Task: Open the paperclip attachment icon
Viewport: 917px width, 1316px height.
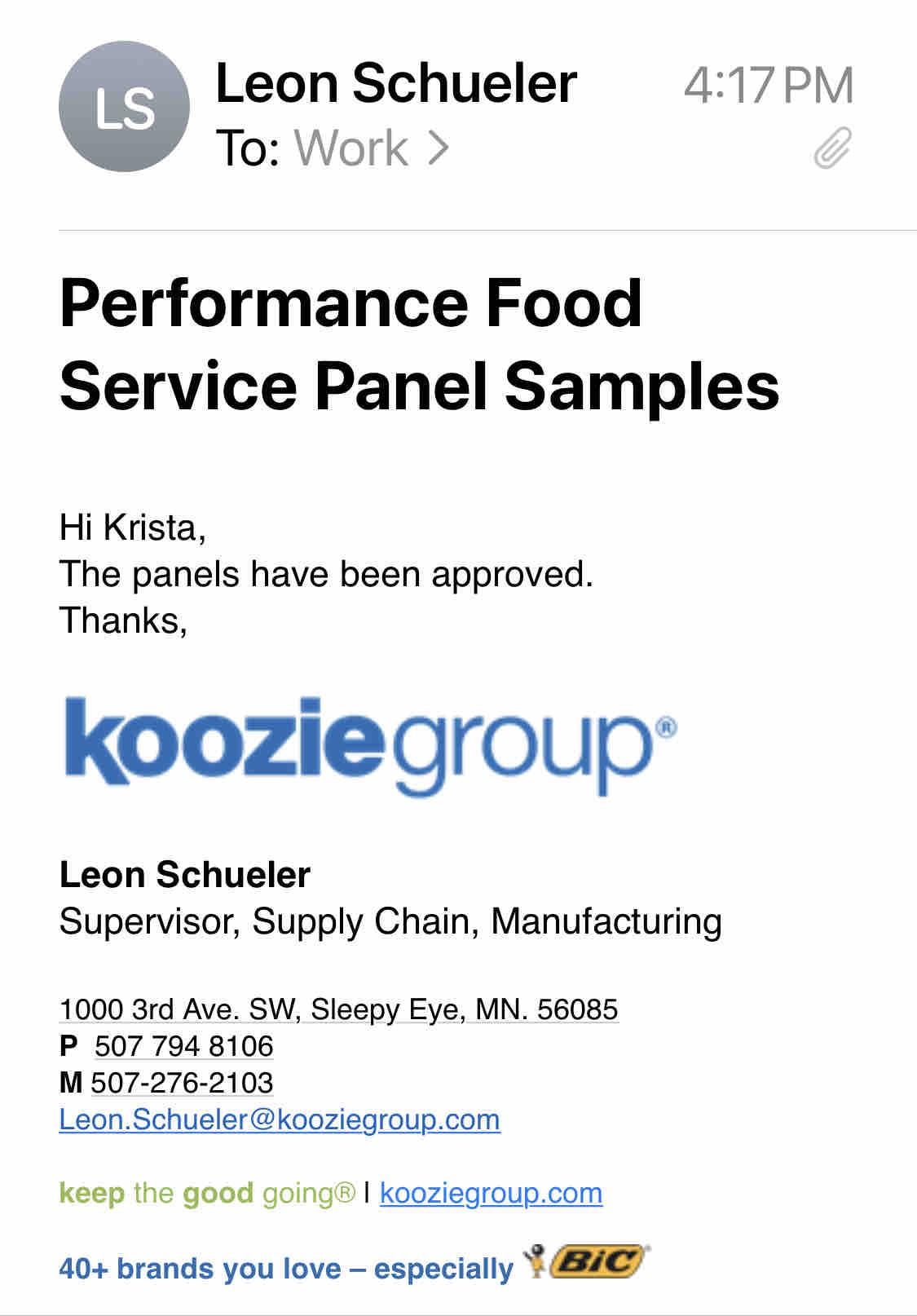Action: (x=832, y=148)
